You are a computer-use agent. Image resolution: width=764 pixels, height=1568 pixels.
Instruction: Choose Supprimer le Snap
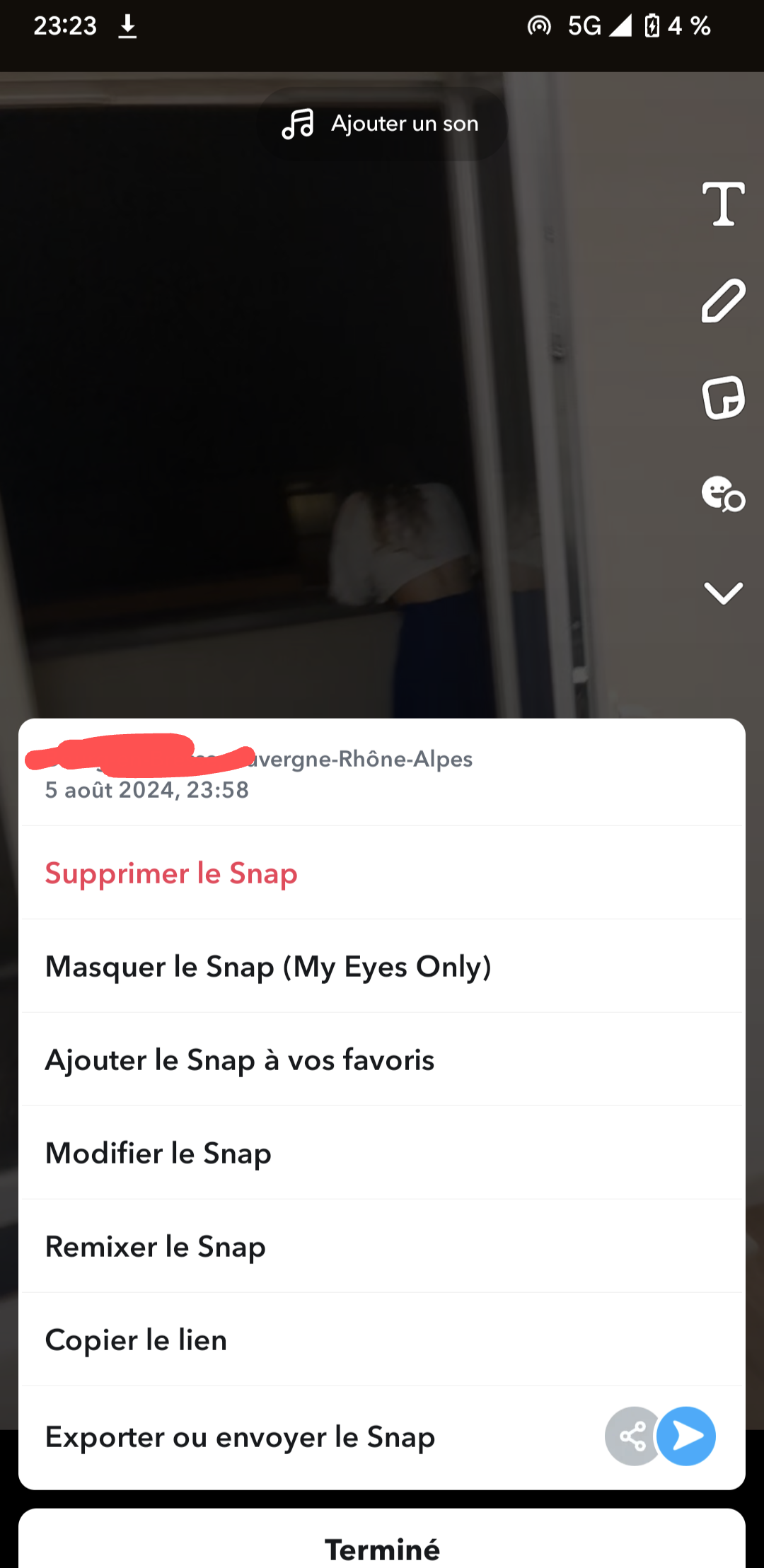(x=382, y=873)
